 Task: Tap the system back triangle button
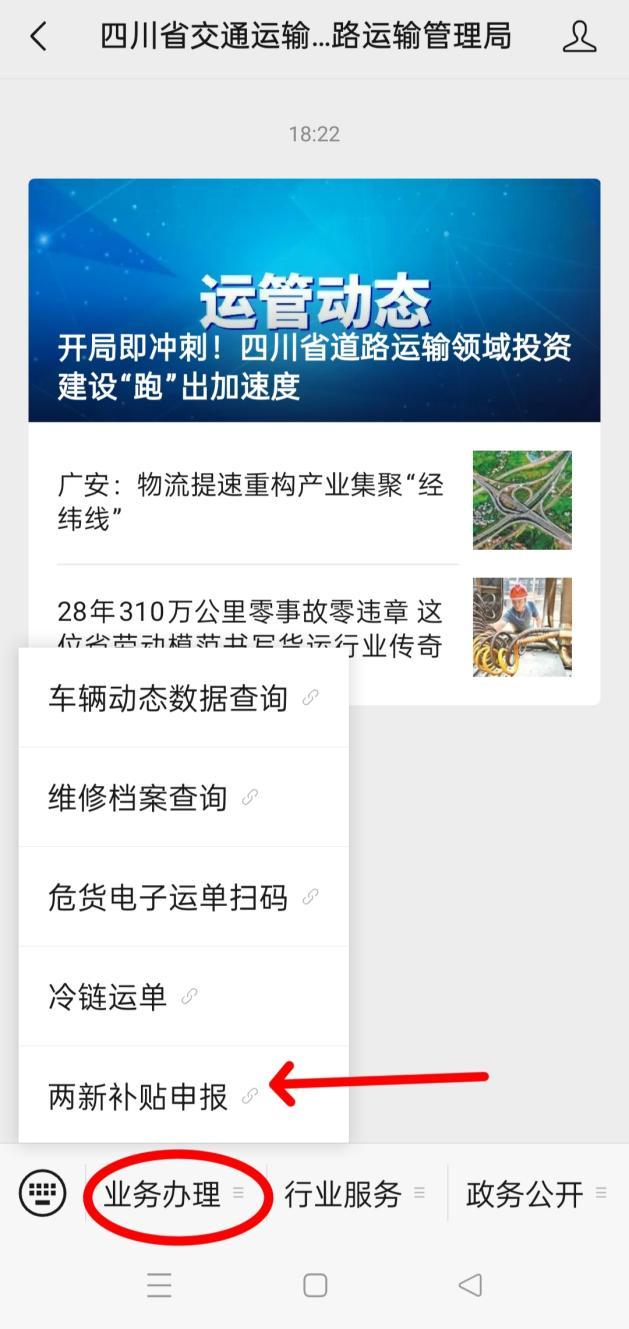tap(469, 1285)
